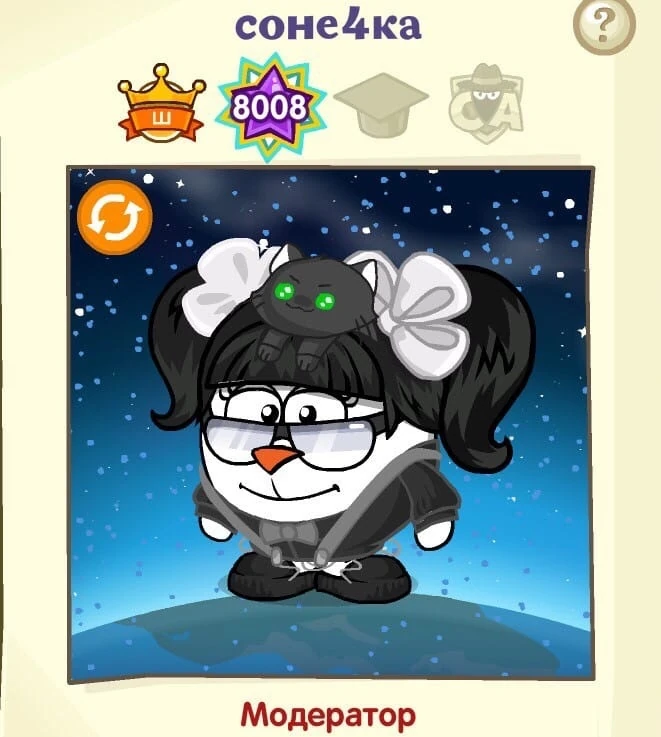
Task: Tap the orange refresh avatar button
Action: coord(114,218)
